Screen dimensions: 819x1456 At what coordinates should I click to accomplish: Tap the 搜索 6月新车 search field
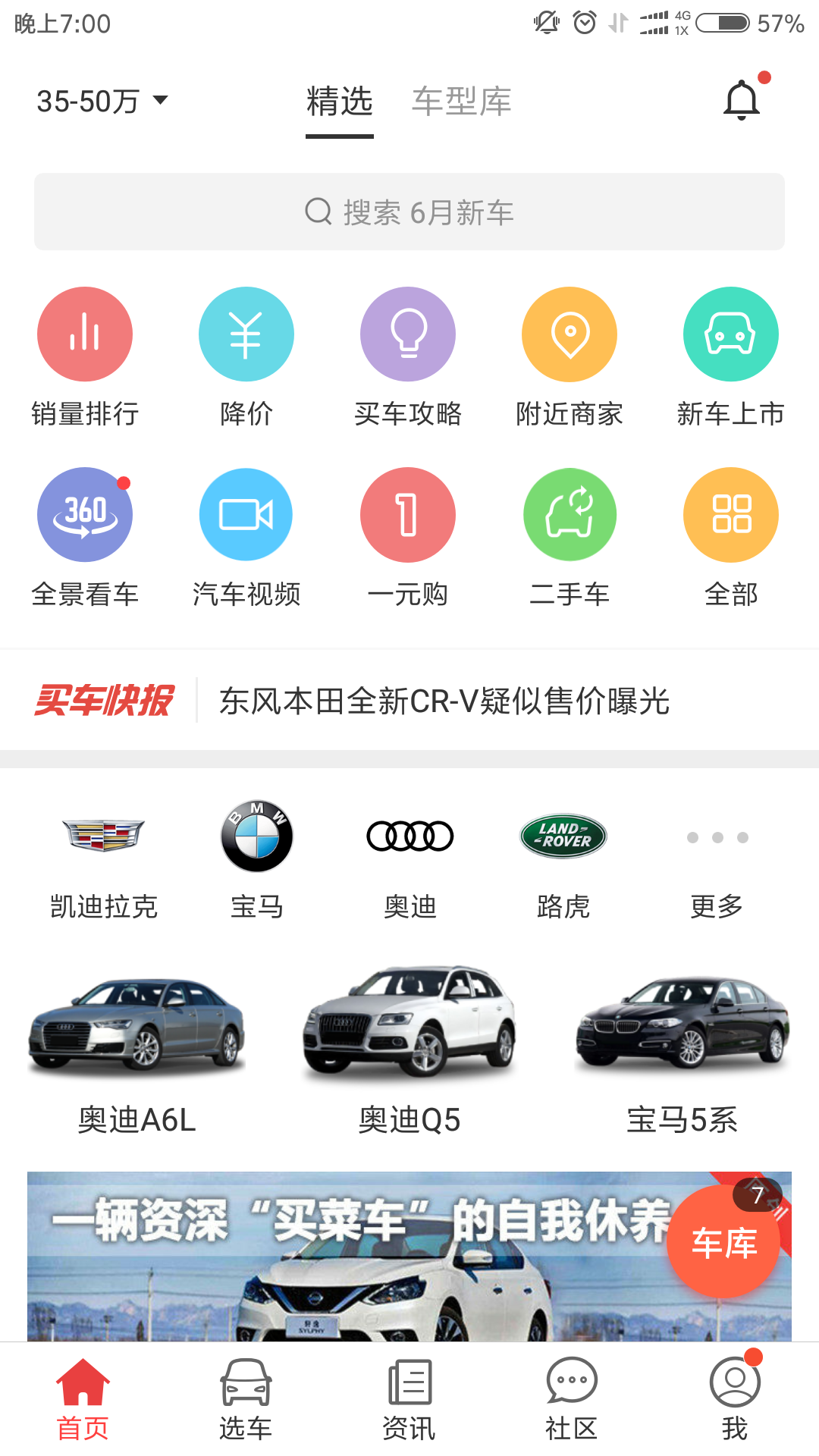pyautogui.click(x=409, y=212)
